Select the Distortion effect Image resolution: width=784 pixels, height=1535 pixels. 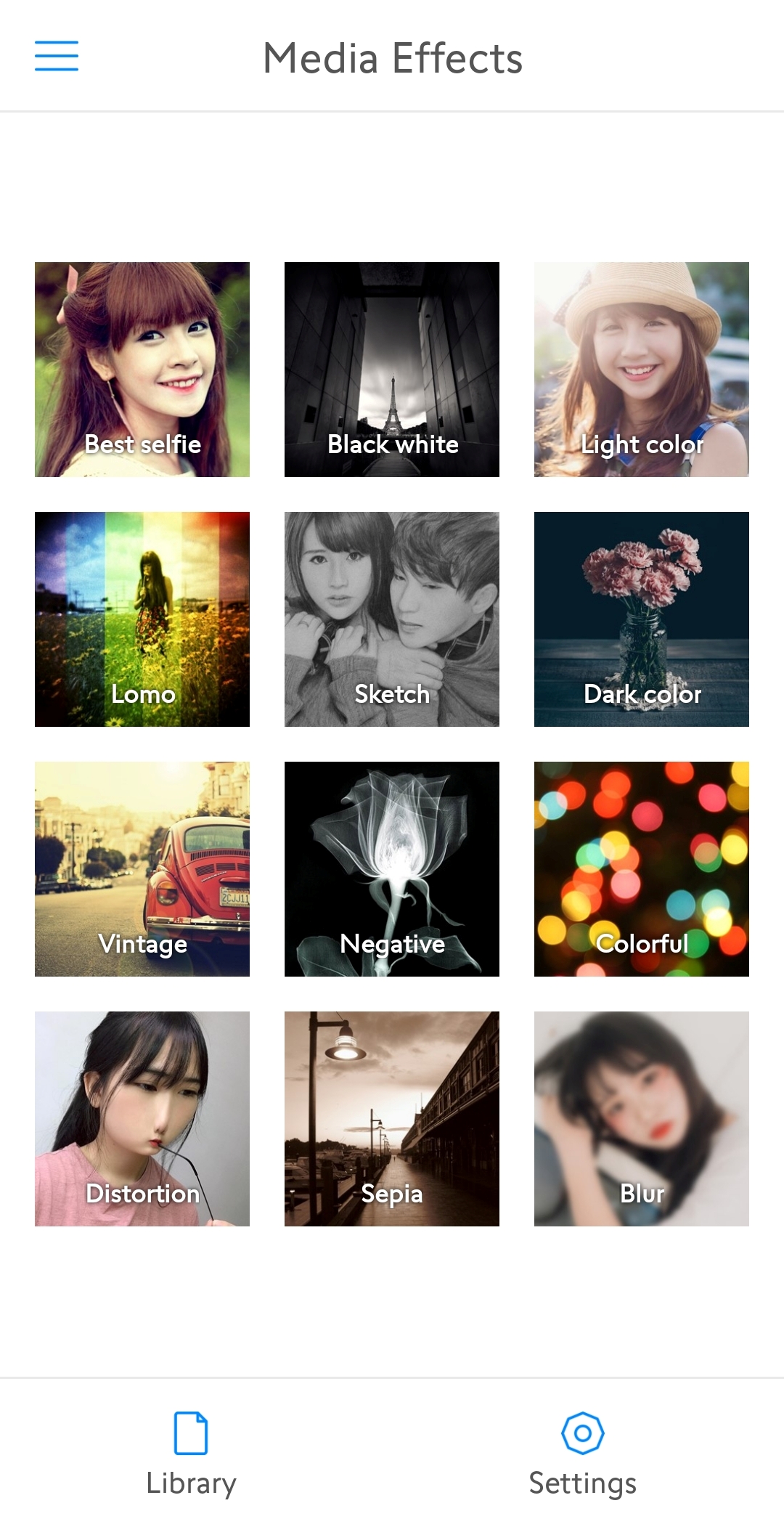[142, 1119]
